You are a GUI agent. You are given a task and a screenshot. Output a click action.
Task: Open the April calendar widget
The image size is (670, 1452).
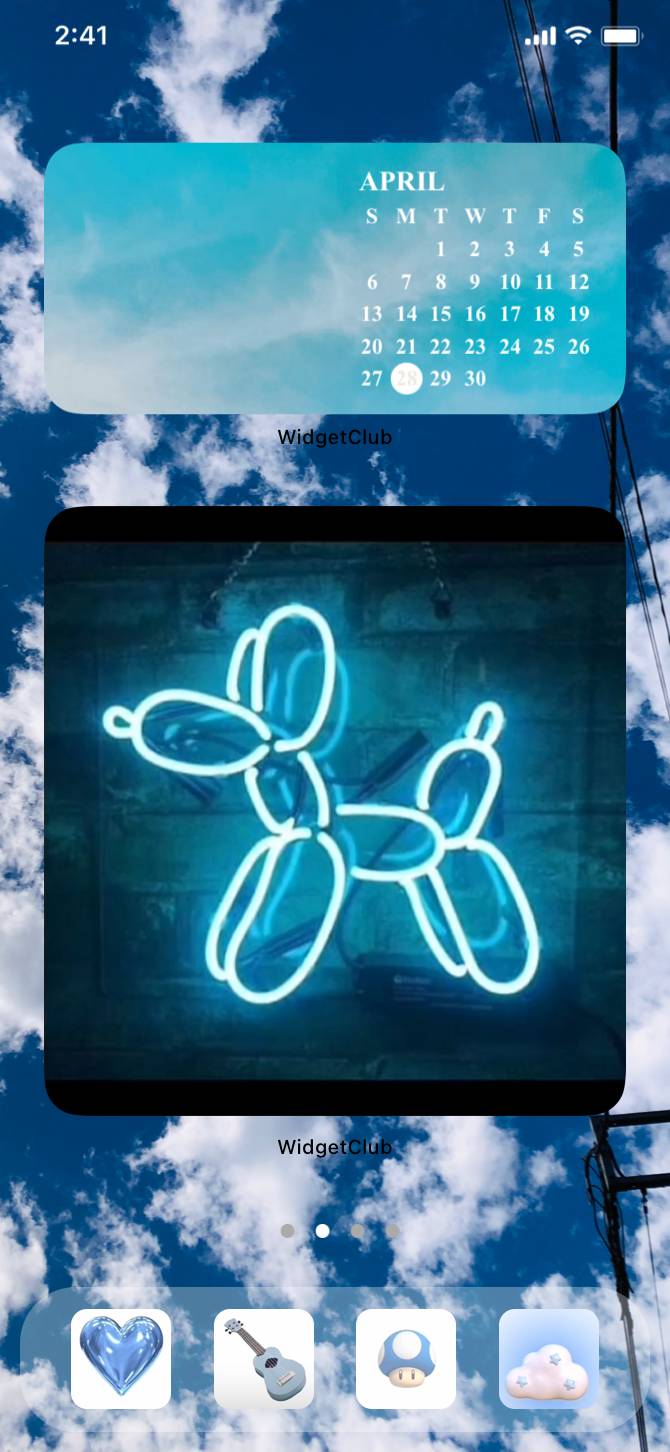[x=335, y=278]
